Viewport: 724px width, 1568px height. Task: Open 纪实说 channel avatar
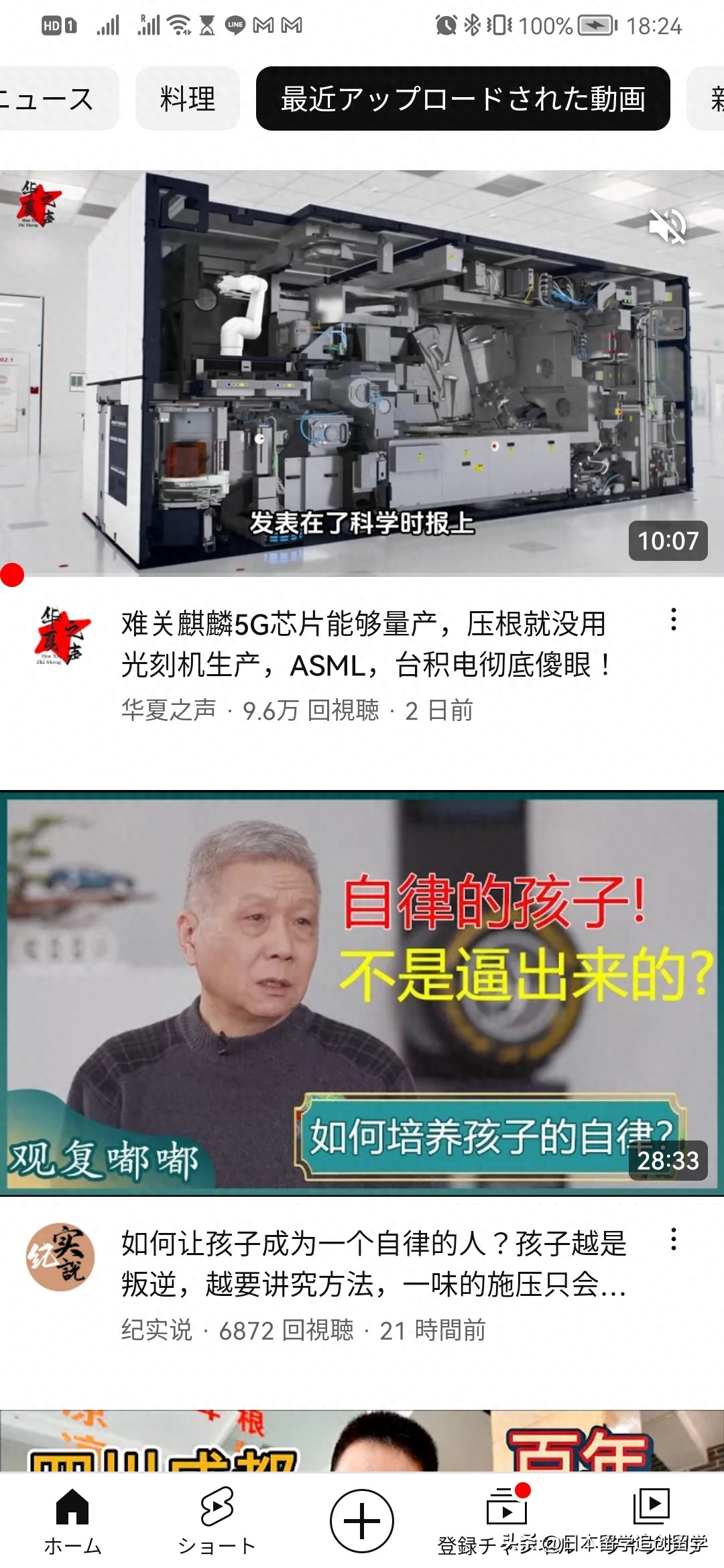[x=61, y=1256]
